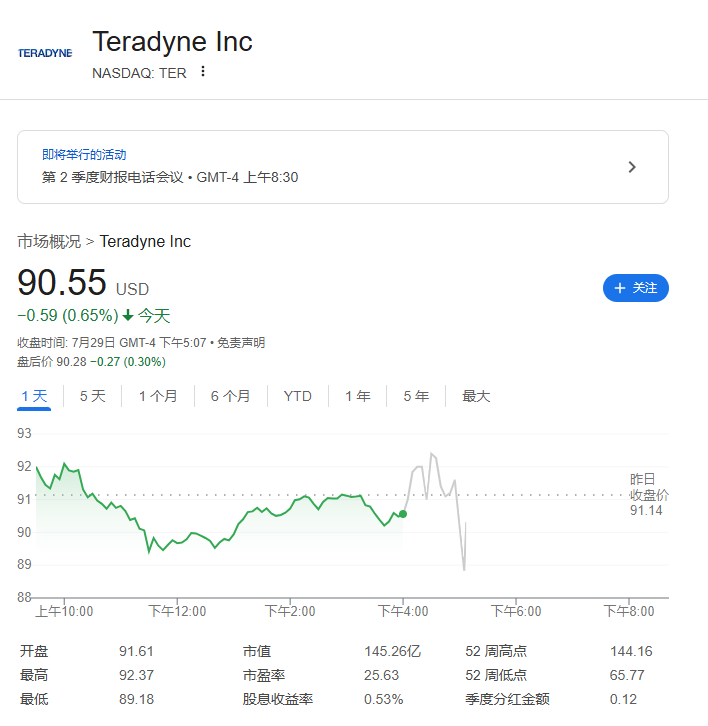Open the upcoming Q2 earnings call event card
The height and width of the screenshot is (726, 708).
tap(342, 167)
